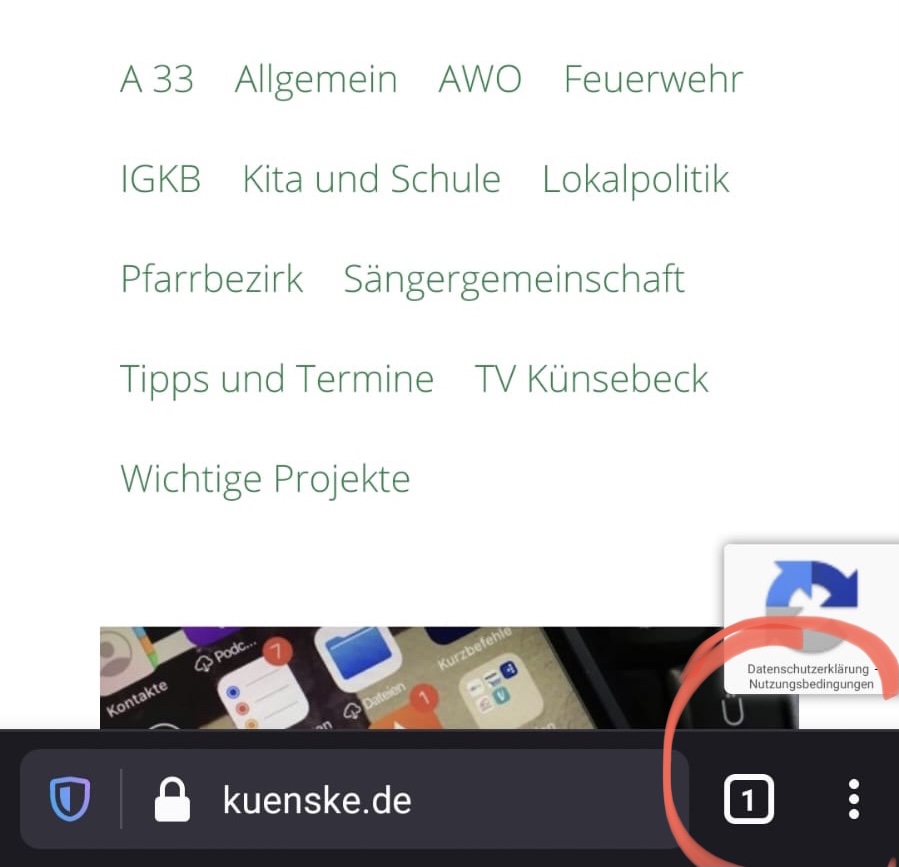The width and height of the screenshot is (899, 867).
Task: Open the Allgemein category
Action: 316,79
